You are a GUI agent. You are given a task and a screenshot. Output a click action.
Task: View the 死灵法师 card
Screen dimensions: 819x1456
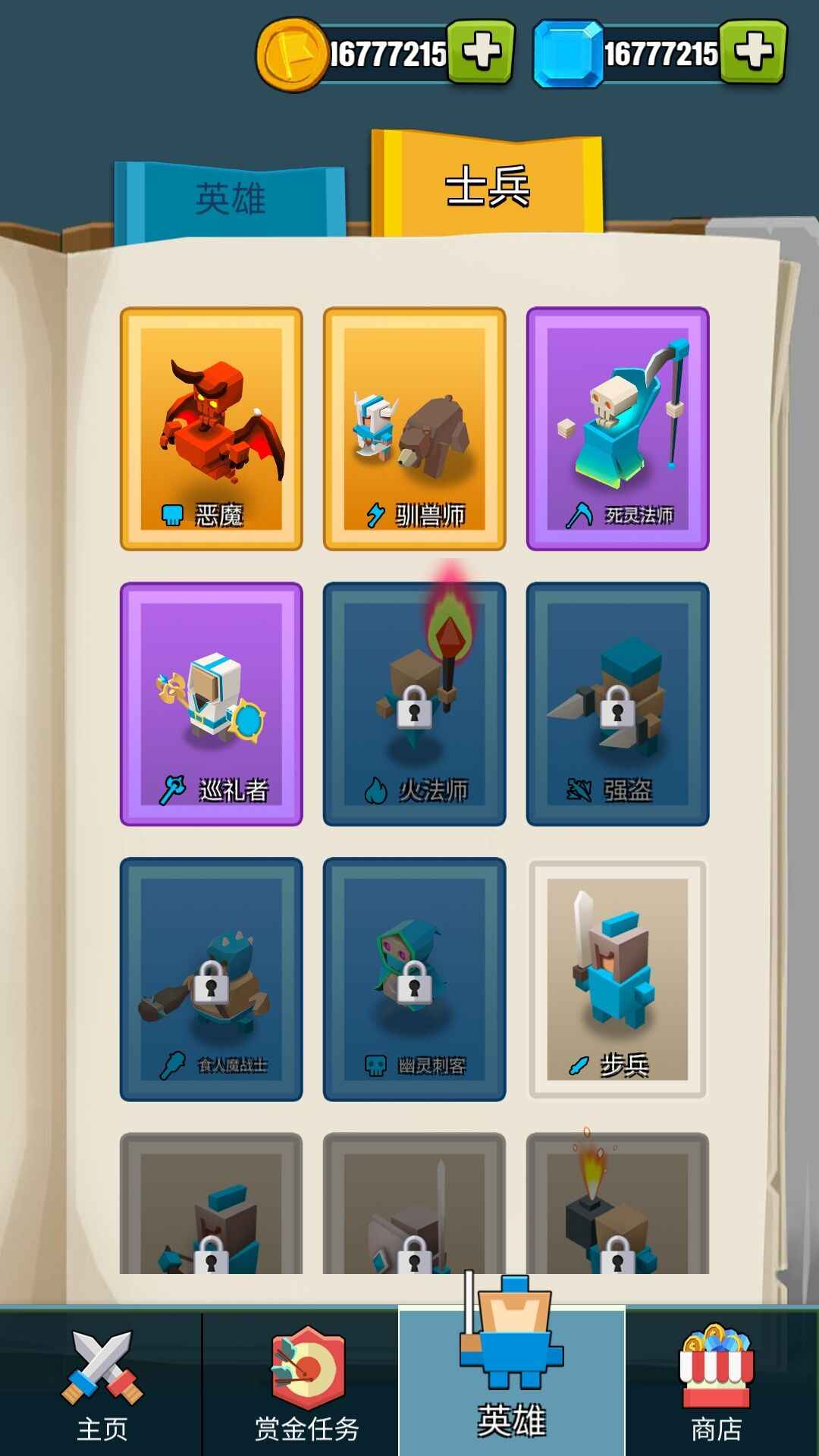click(618, 428)
